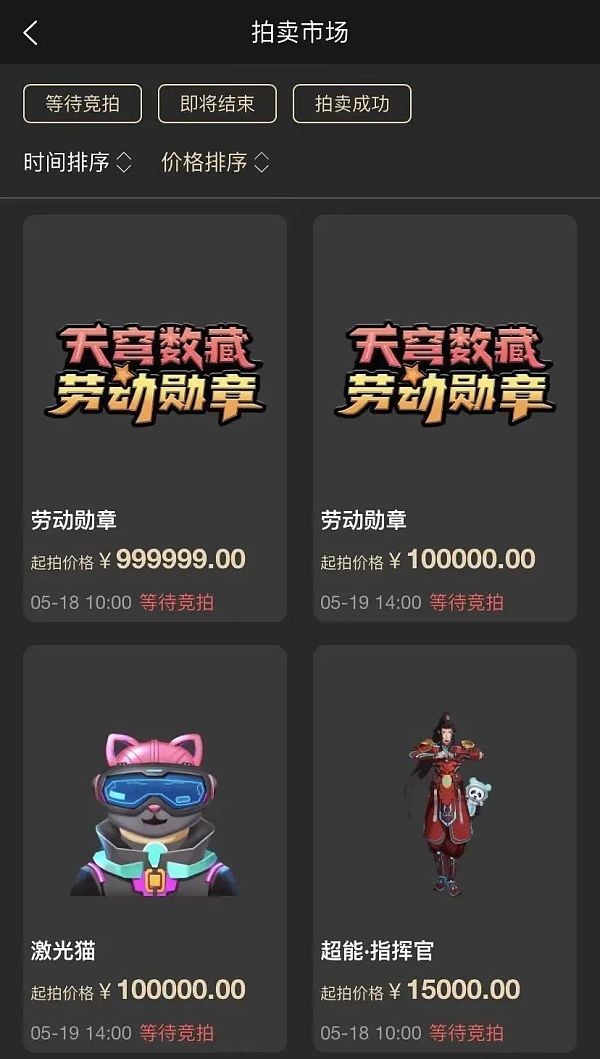The width and height of the screenshot is (600, 1059).
Task: Select the 等待竞拍 filter chip
Action: [82, 104]
